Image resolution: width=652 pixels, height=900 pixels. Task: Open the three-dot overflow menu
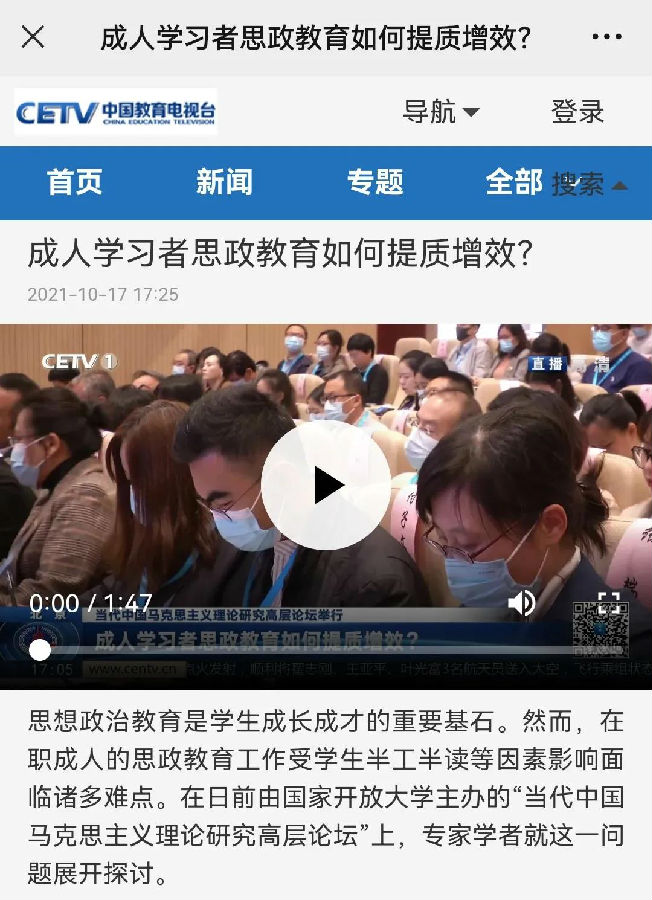tap(606, 38)
